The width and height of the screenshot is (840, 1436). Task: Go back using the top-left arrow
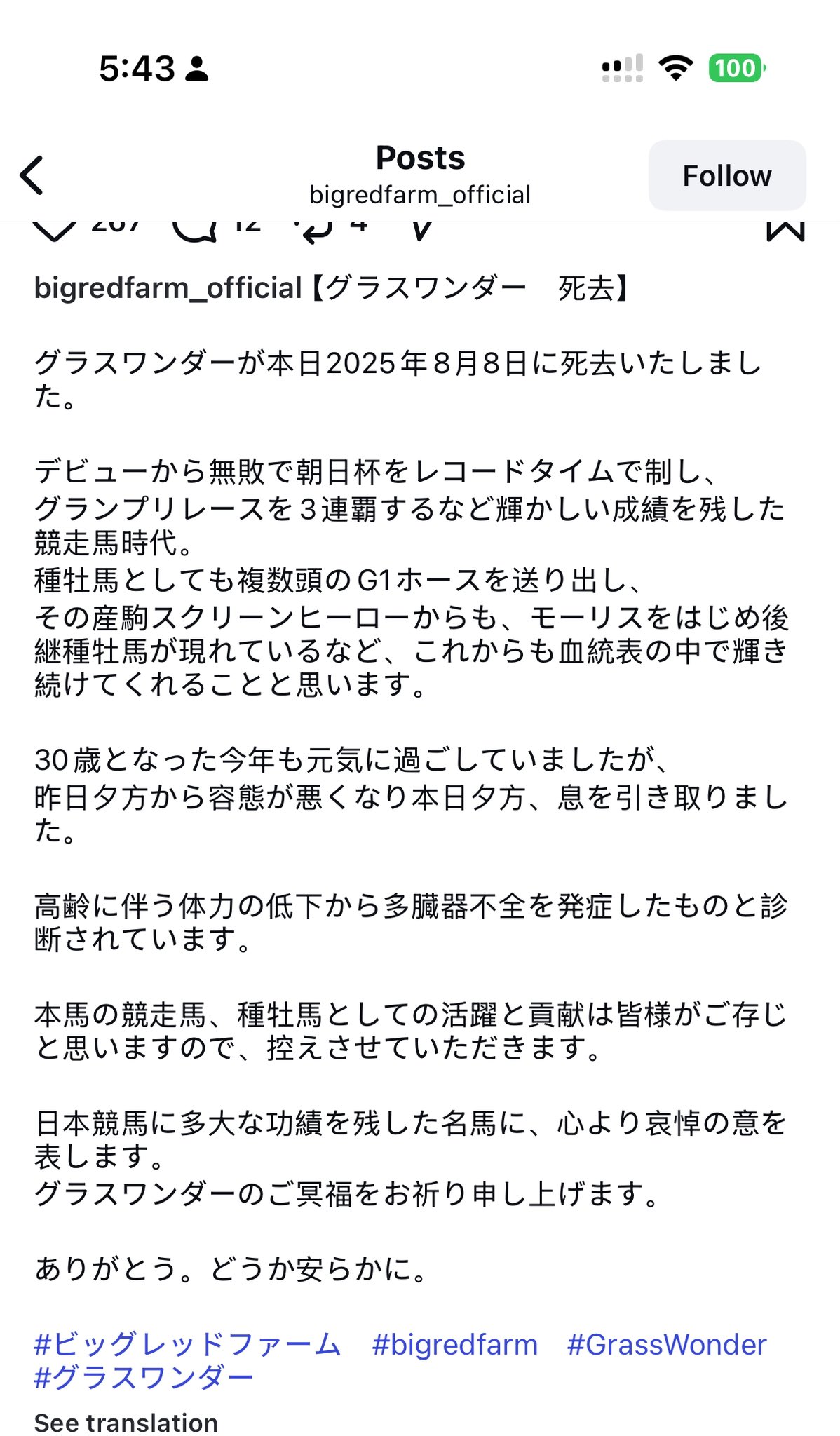[x=32, y=175]
